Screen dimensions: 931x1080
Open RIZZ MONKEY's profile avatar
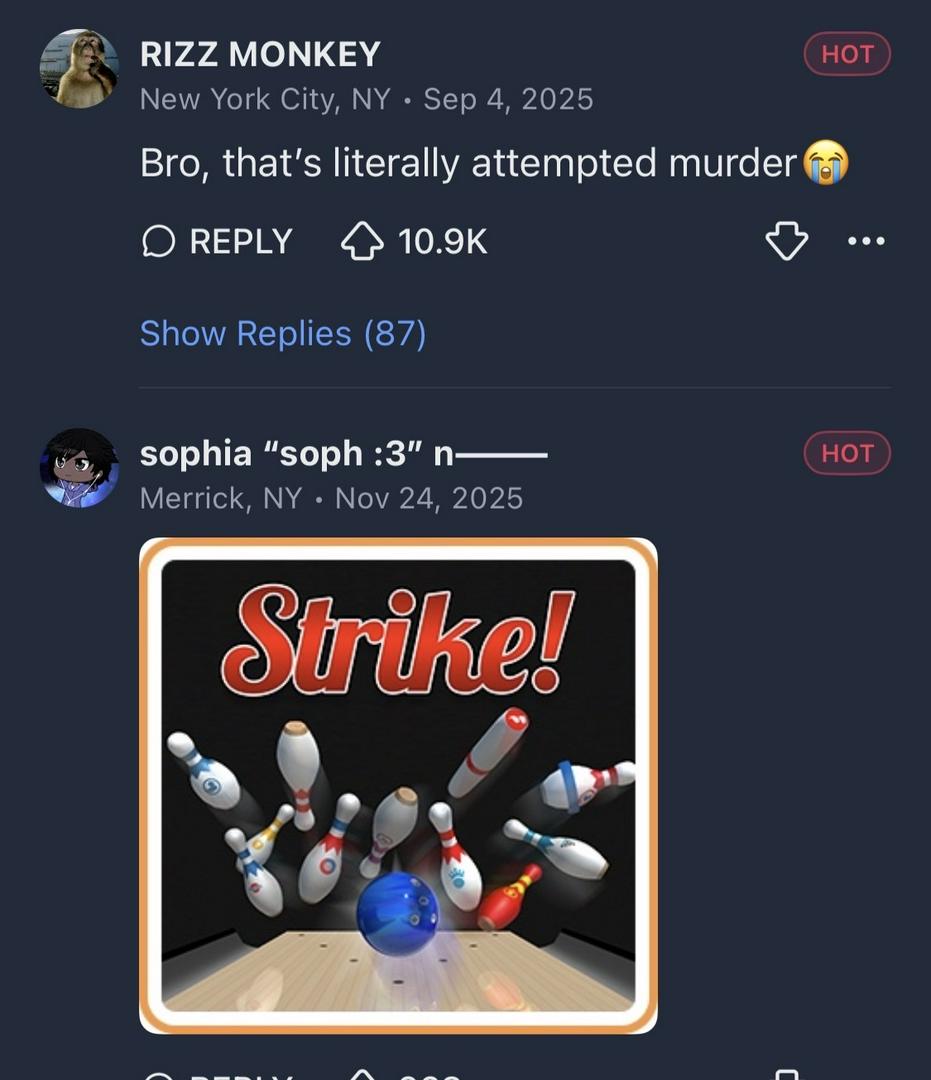coord(79,68)
